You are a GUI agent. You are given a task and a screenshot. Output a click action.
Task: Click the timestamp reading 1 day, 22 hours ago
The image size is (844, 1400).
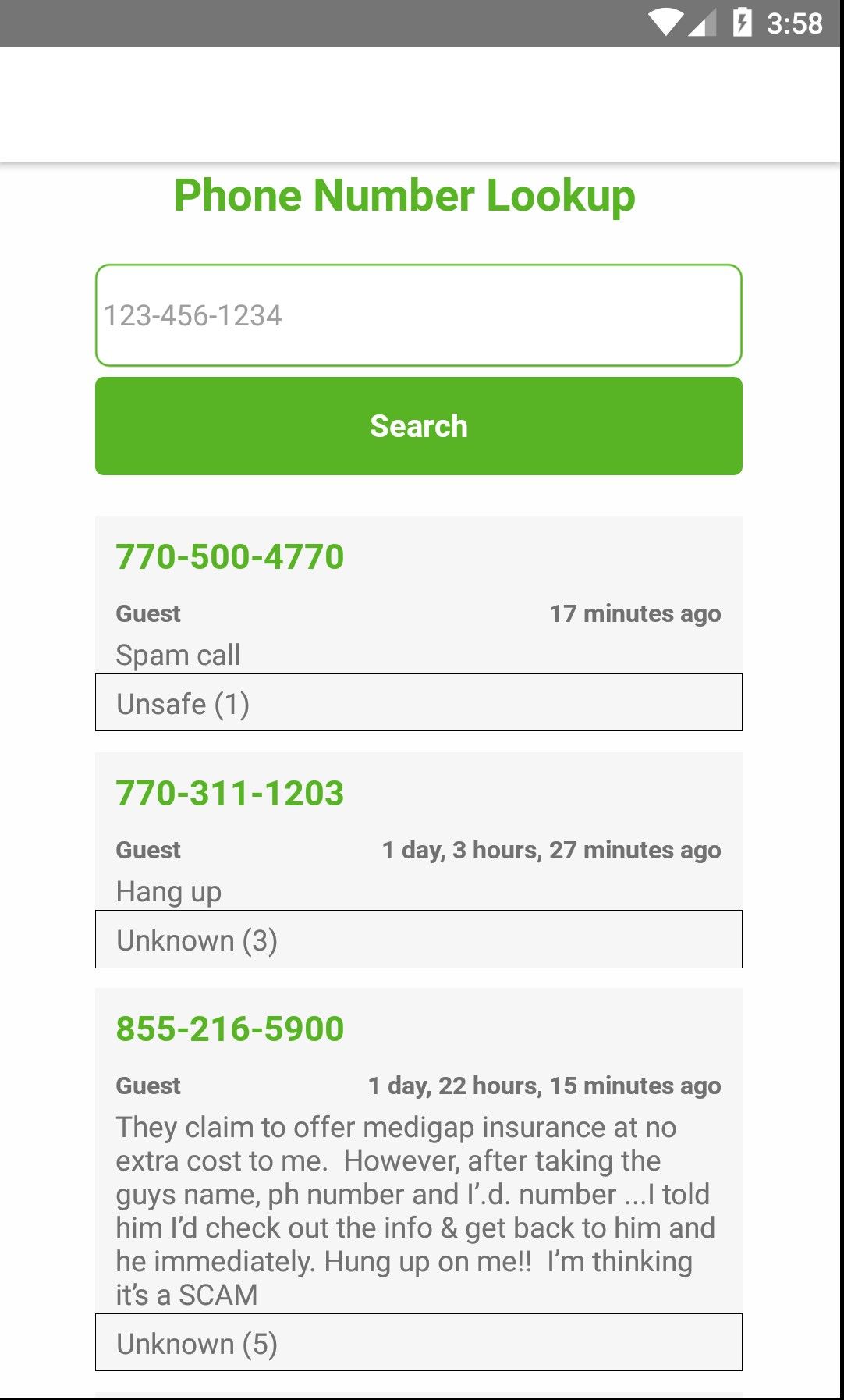pyautogui.click(x=544, y=1085)
